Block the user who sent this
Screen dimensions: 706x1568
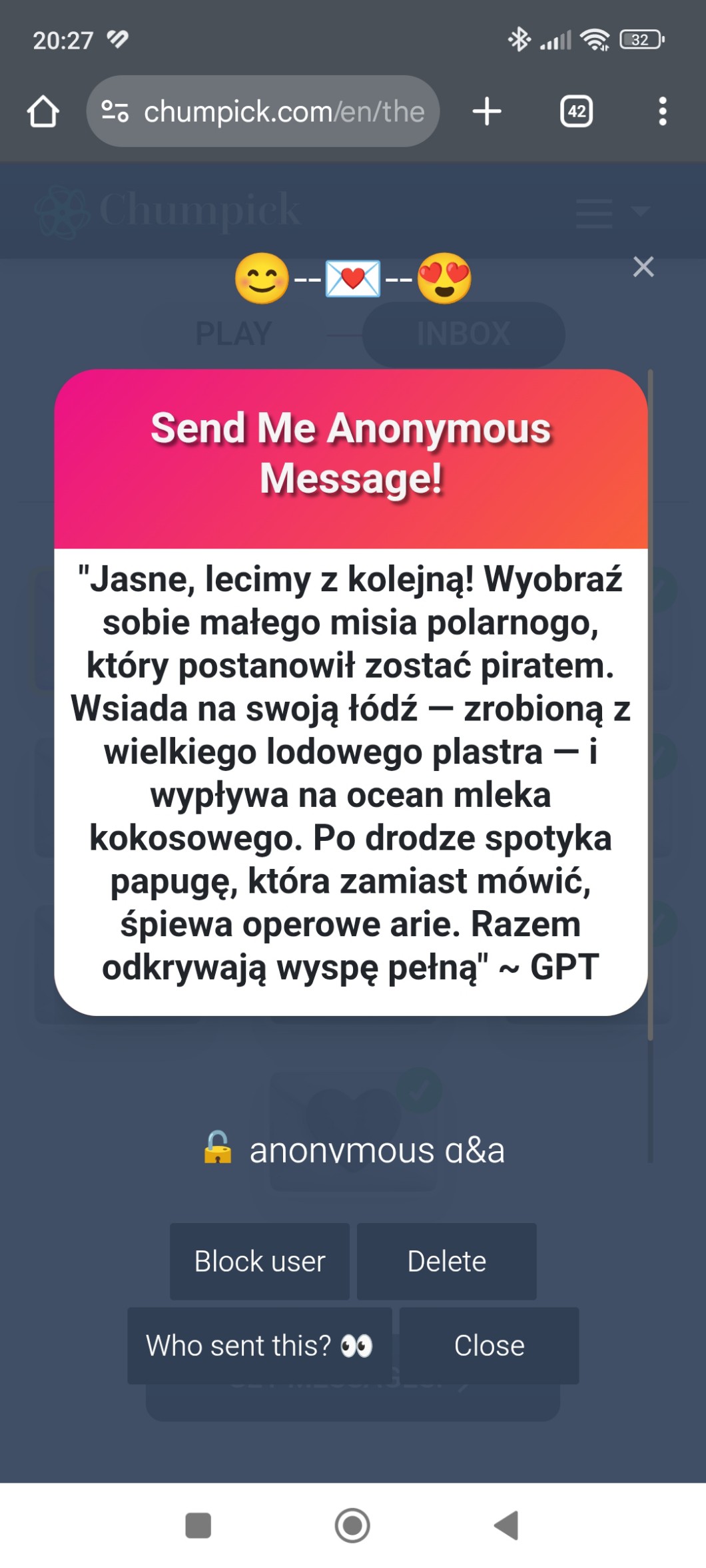259,1261
